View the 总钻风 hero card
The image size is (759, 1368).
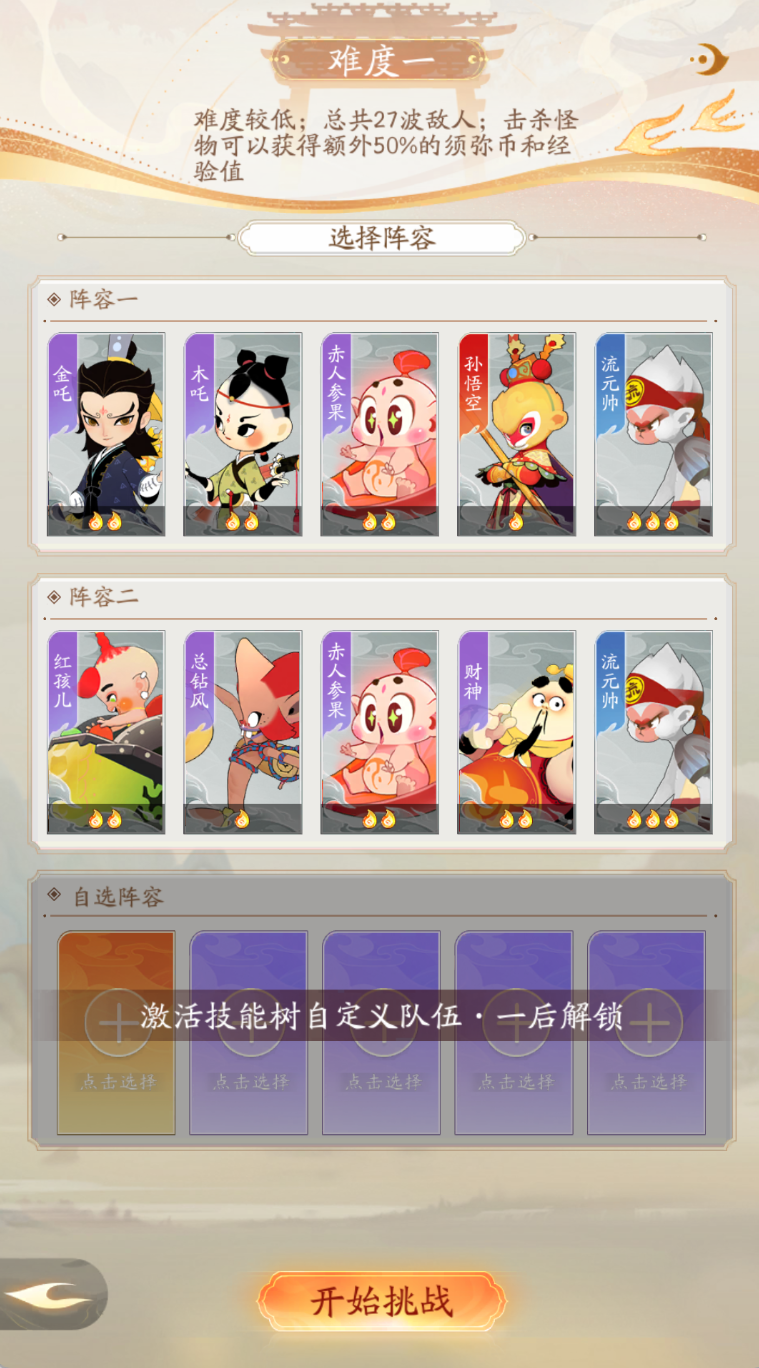(x=243, y=732)
